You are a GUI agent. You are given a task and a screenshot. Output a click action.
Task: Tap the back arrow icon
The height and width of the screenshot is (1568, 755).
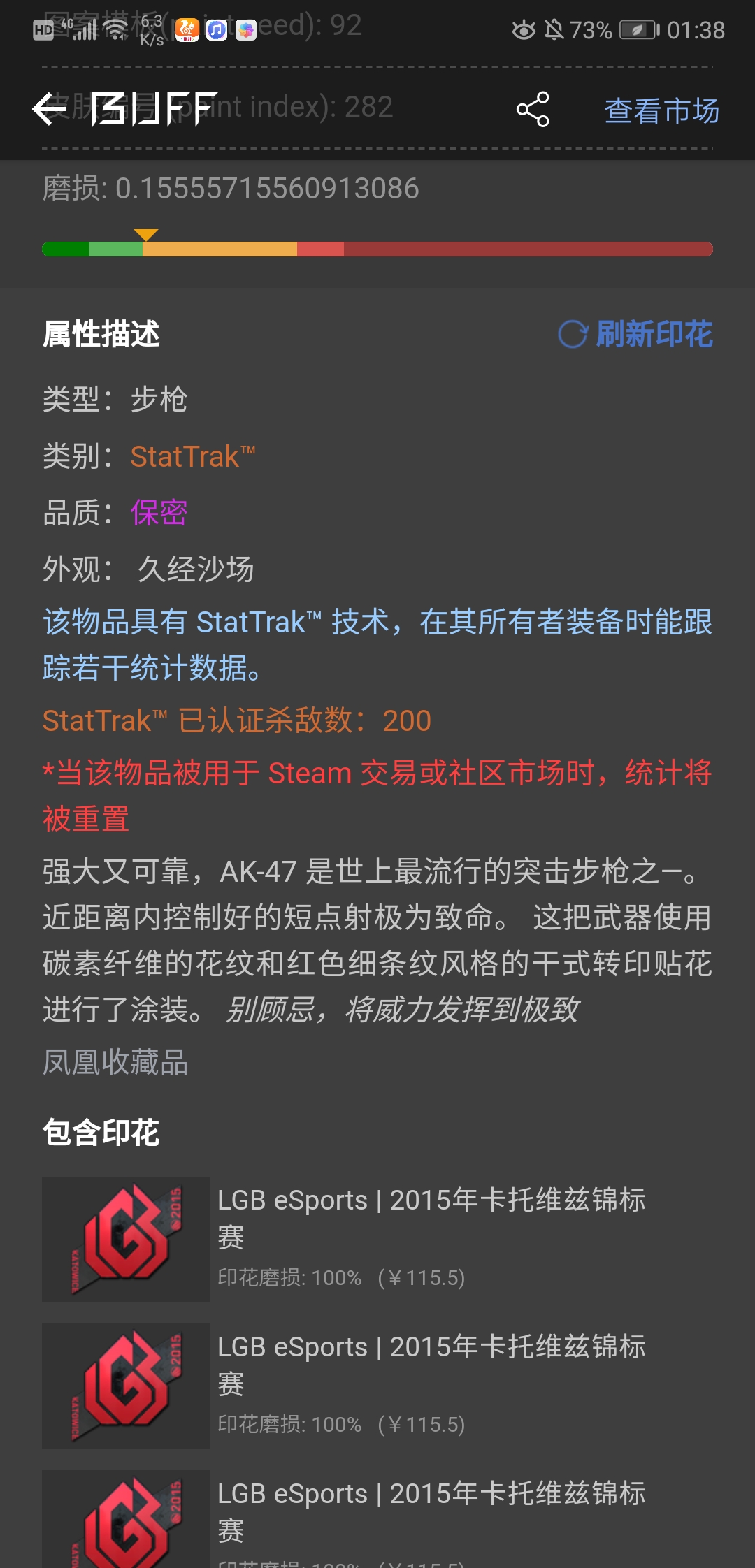tap(46, 109)
